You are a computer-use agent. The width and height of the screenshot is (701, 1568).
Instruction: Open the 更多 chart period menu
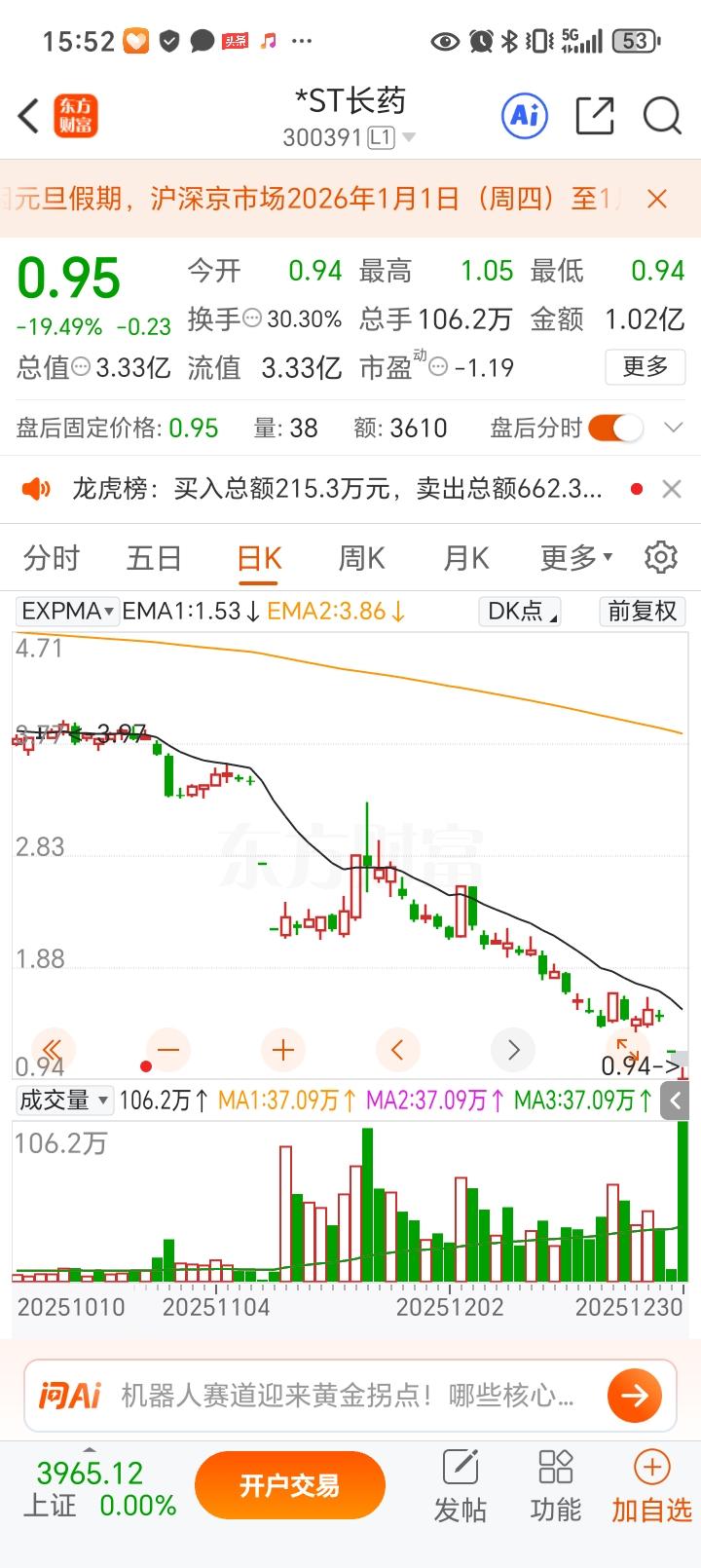[x=573, y=557]
